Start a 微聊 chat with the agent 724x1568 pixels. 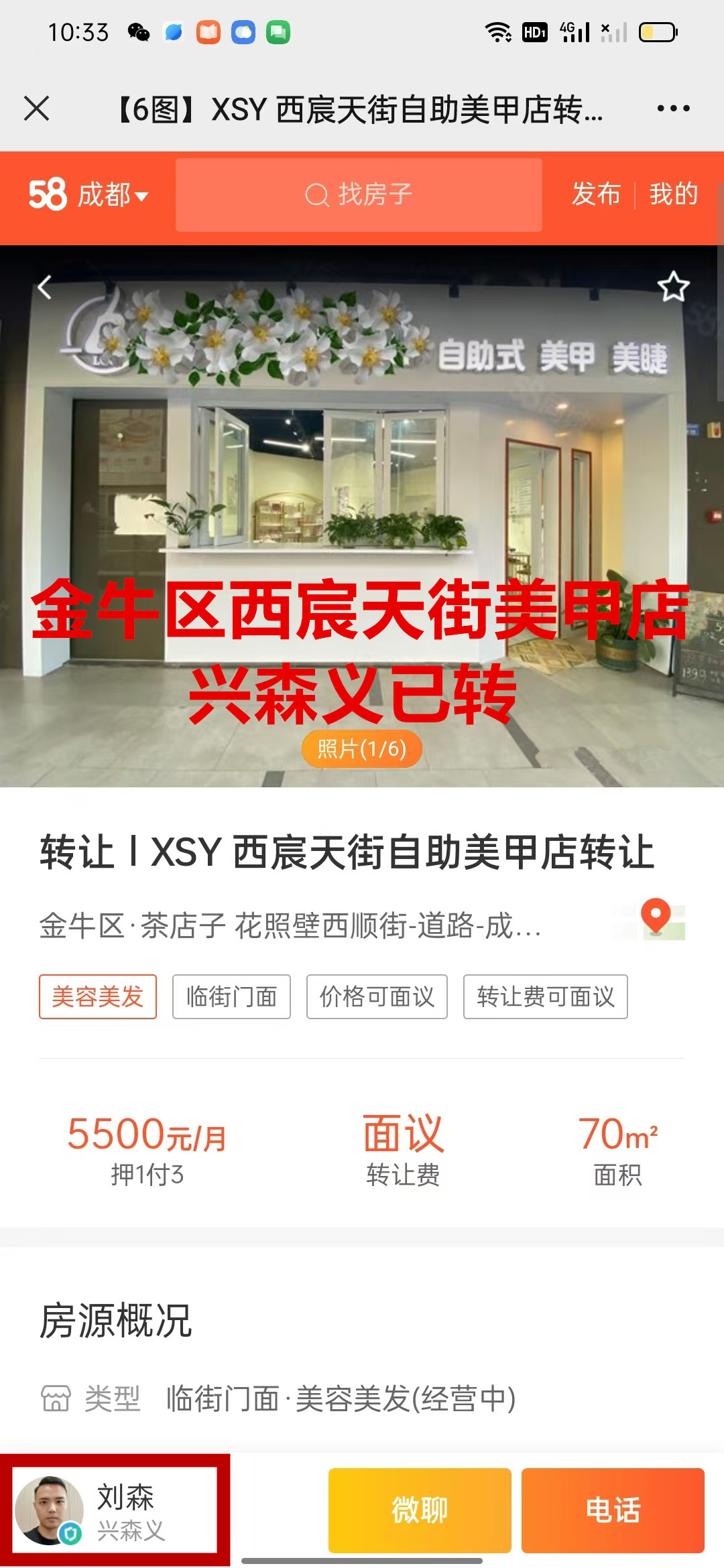click(420, 1510)
